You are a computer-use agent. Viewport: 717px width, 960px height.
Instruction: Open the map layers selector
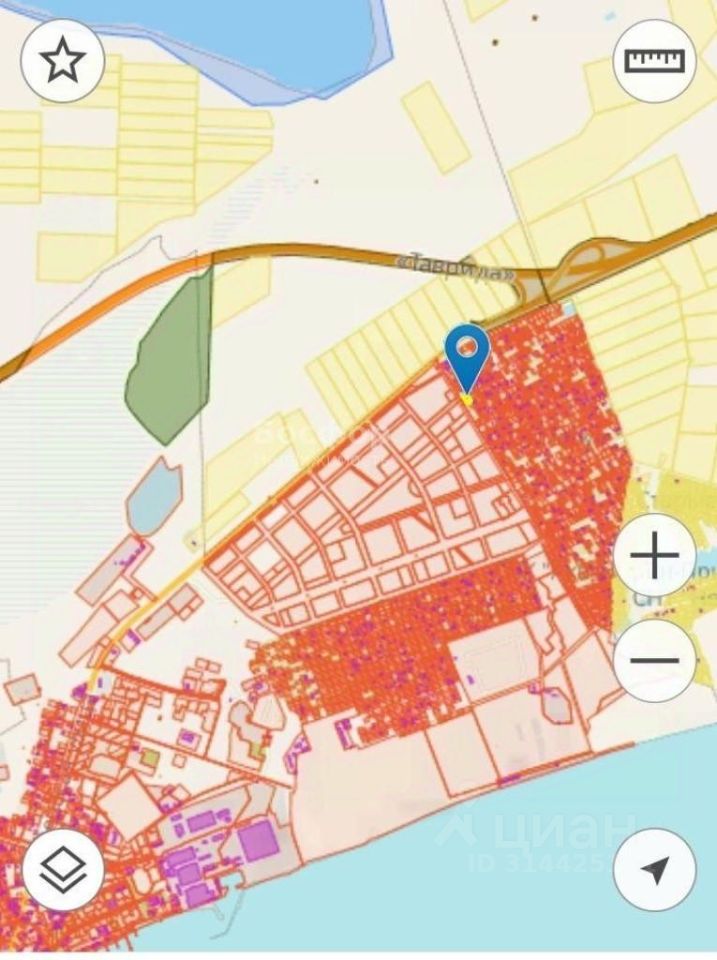62,870
